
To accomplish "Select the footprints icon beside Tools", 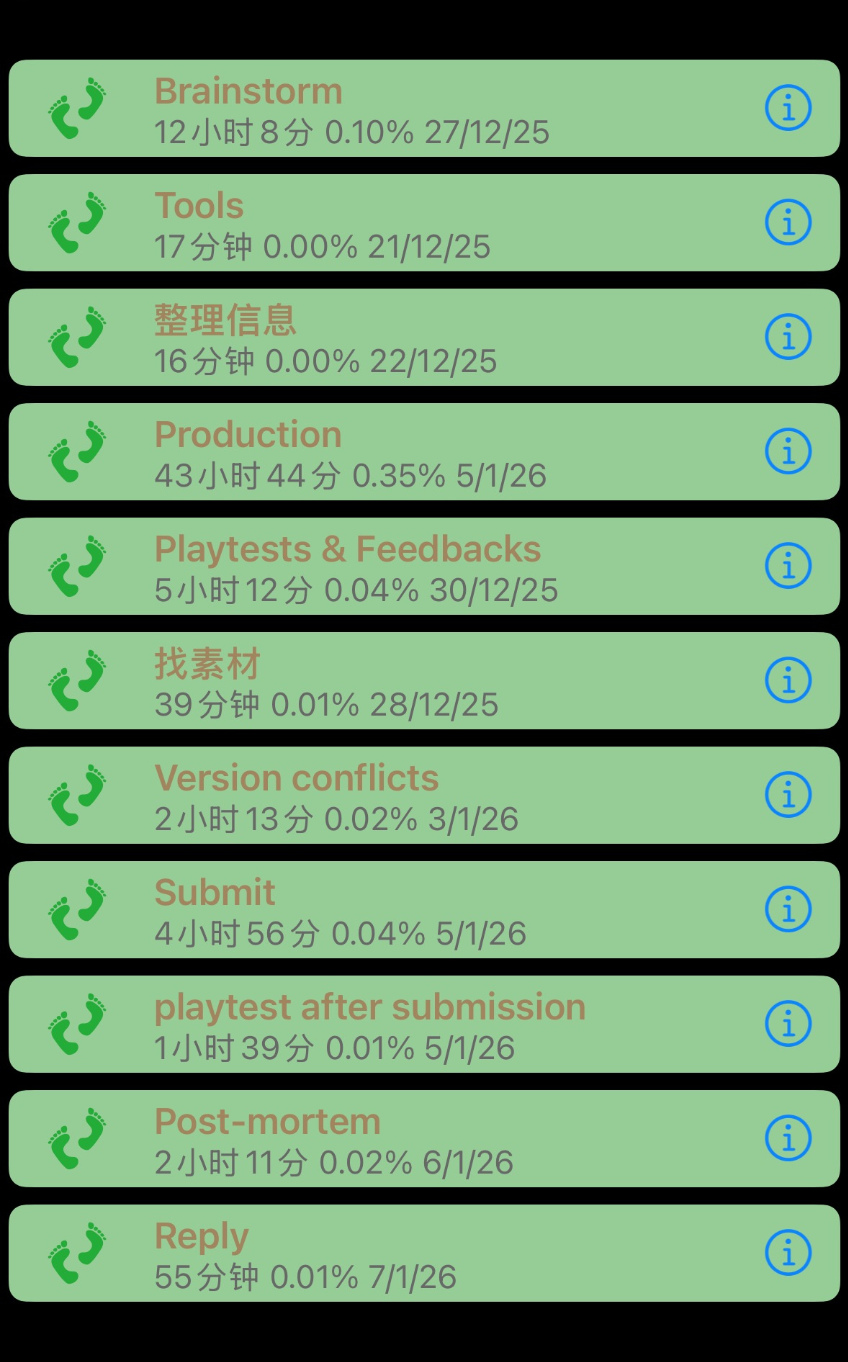I will tap(79, 222).
